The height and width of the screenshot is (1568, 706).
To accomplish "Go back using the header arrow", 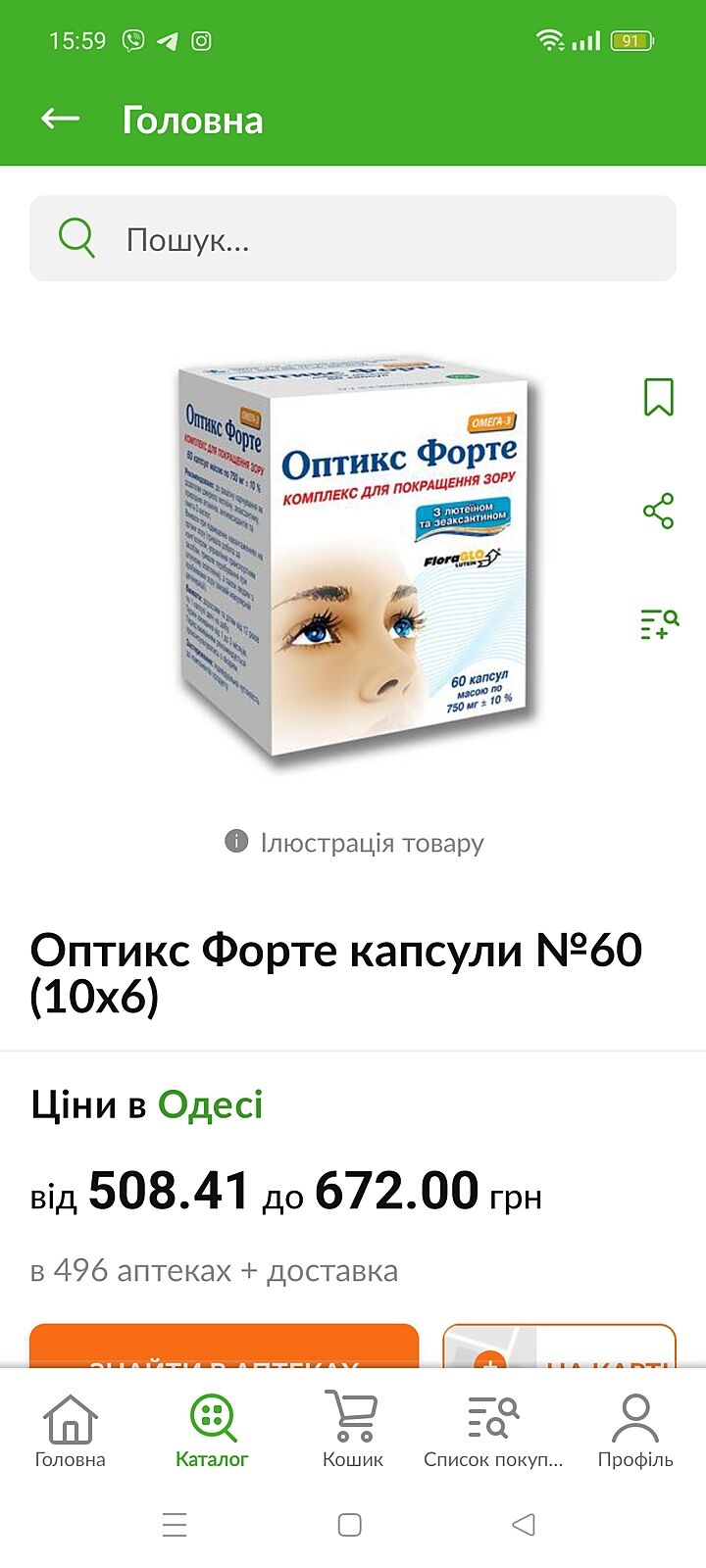I will pos(60,120).
